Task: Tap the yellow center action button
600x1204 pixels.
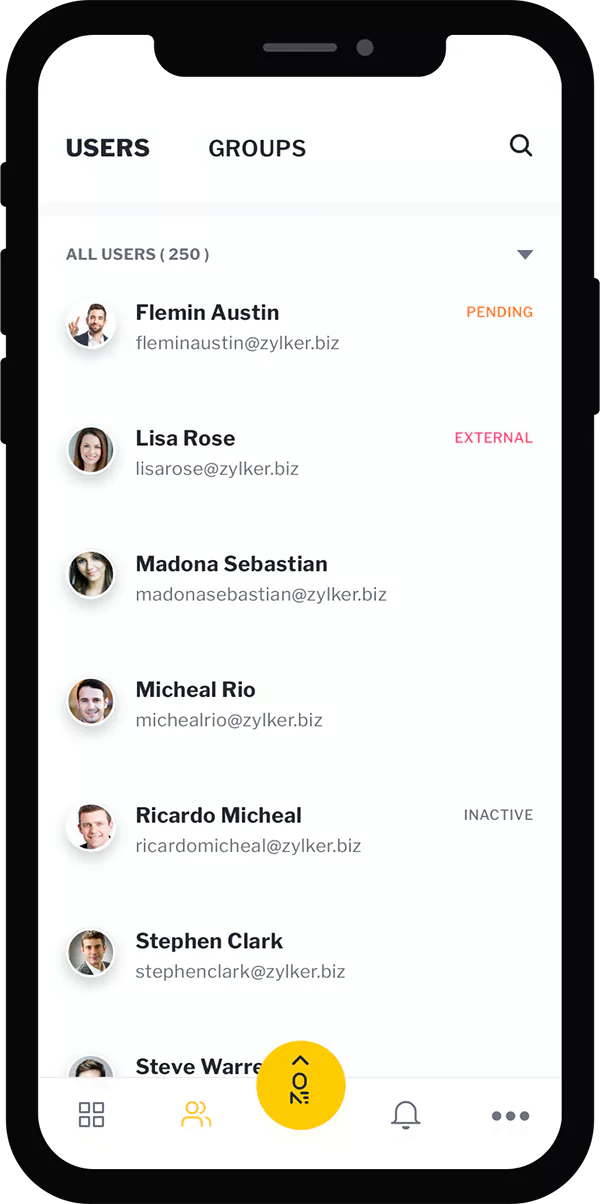Action: point(301,1086)
